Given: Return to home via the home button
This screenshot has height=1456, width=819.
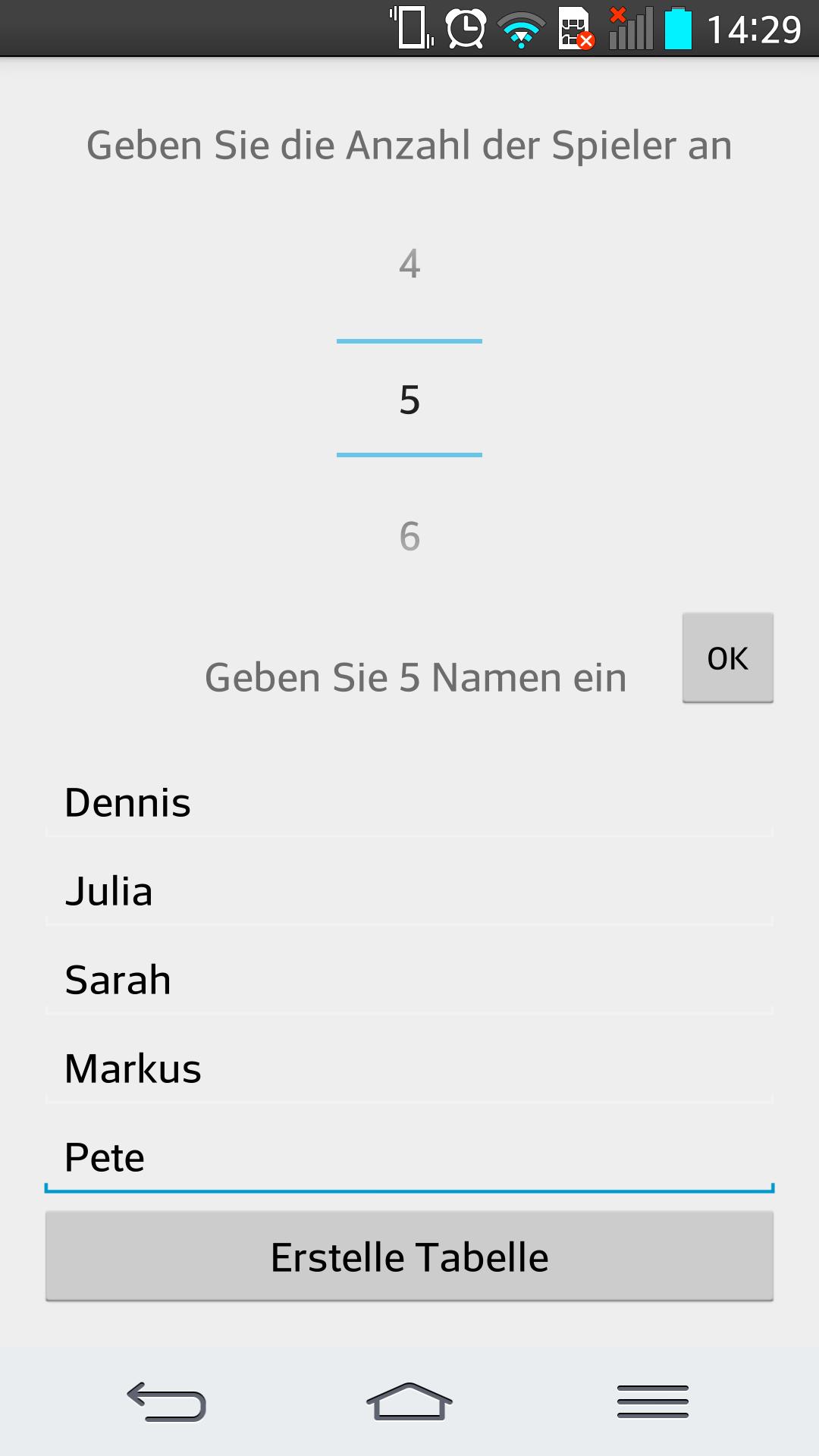Looking at the screenshot, I should click(x=409, y=1401).
